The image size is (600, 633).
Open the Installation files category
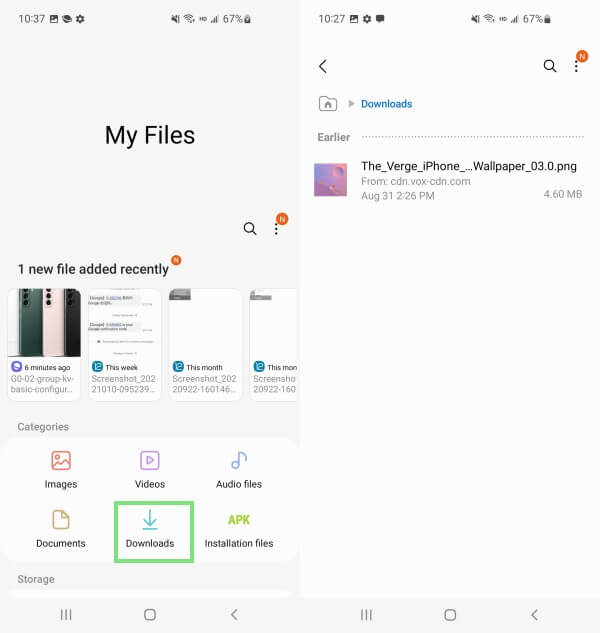tap(238, 530)
